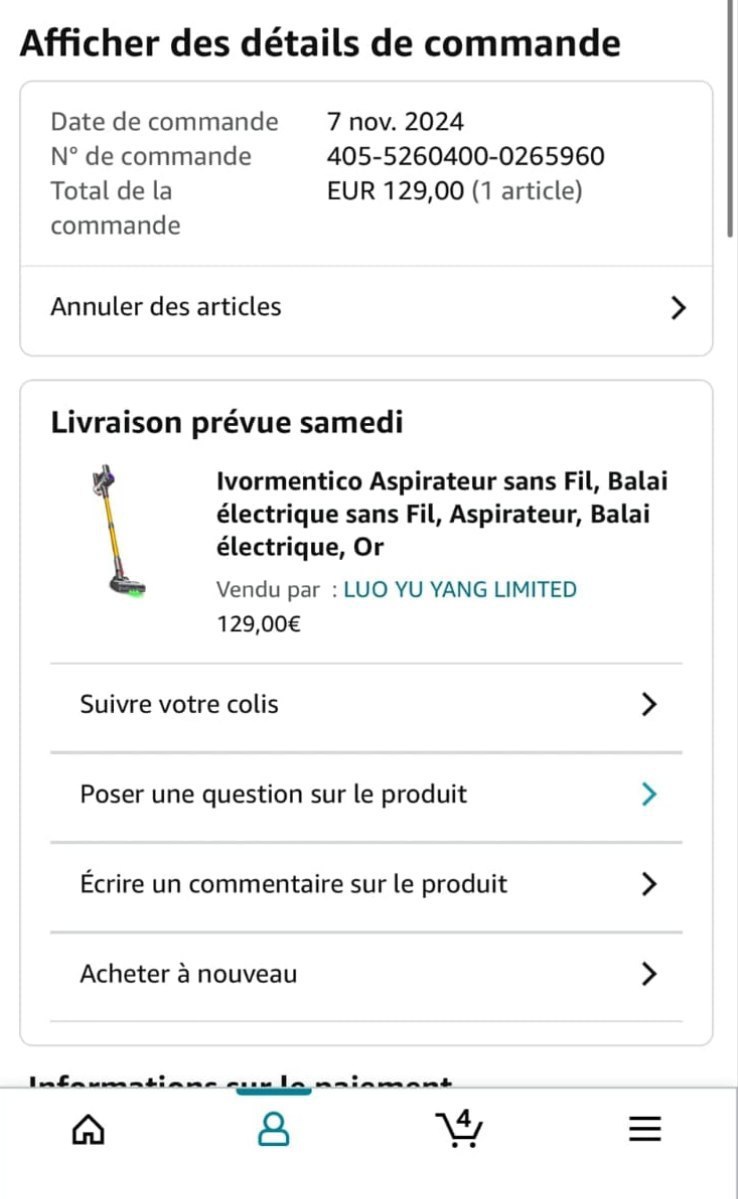Select Poser une question sur le produit
Screen dimensions: 738x1199
click(x=366, y=795)
